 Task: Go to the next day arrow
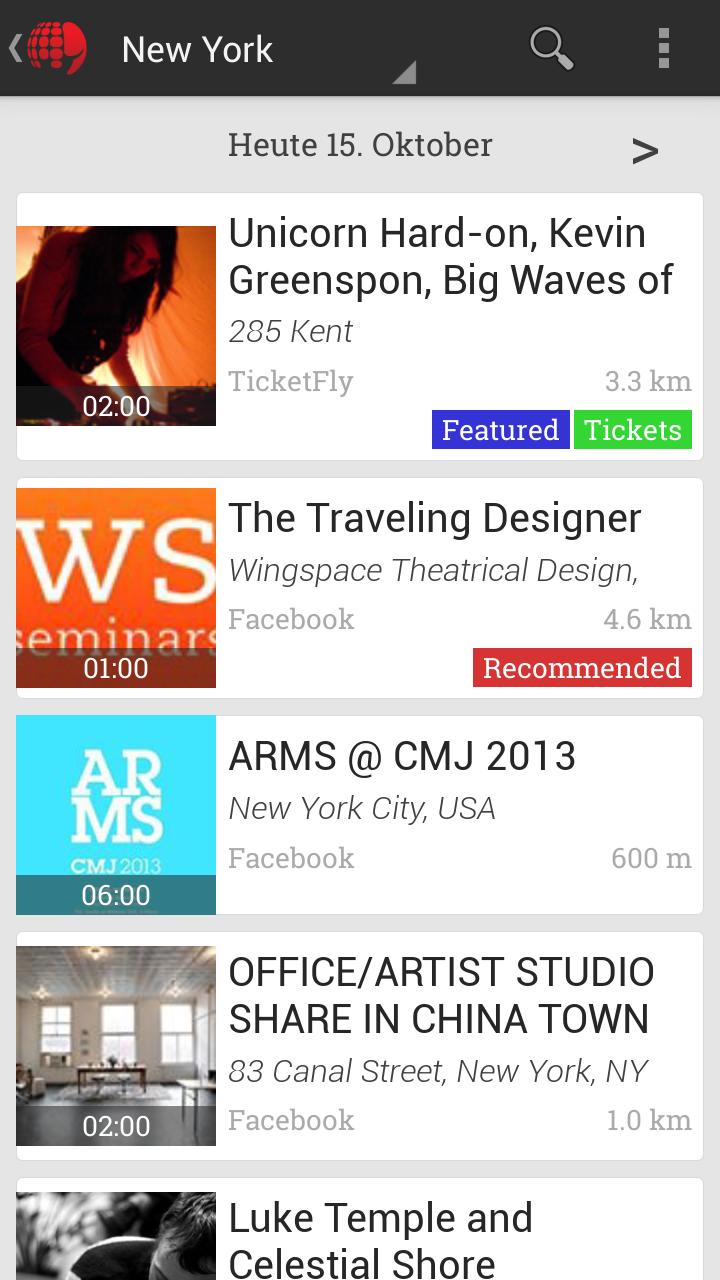(x=645, y=150)
